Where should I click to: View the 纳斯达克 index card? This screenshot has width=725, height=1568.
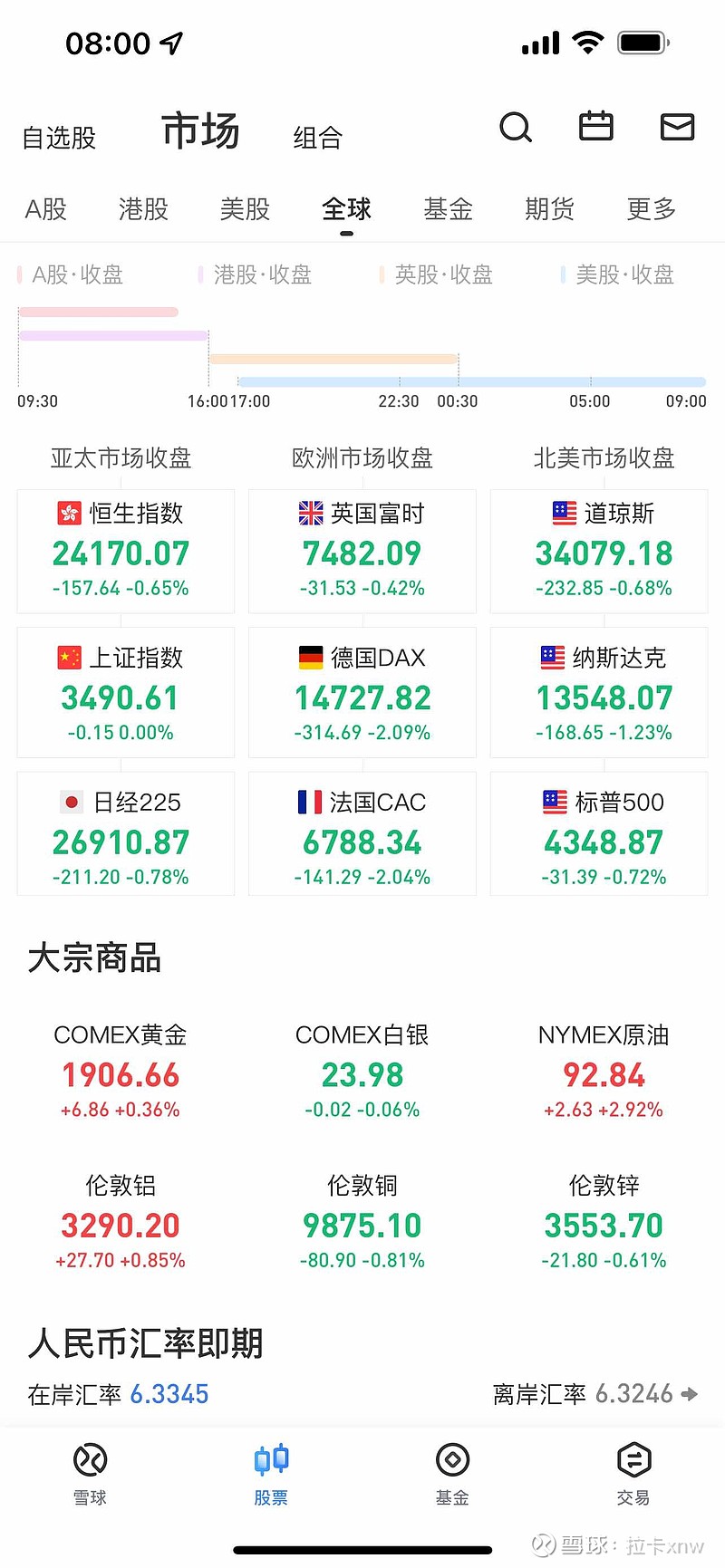(599, 692)
